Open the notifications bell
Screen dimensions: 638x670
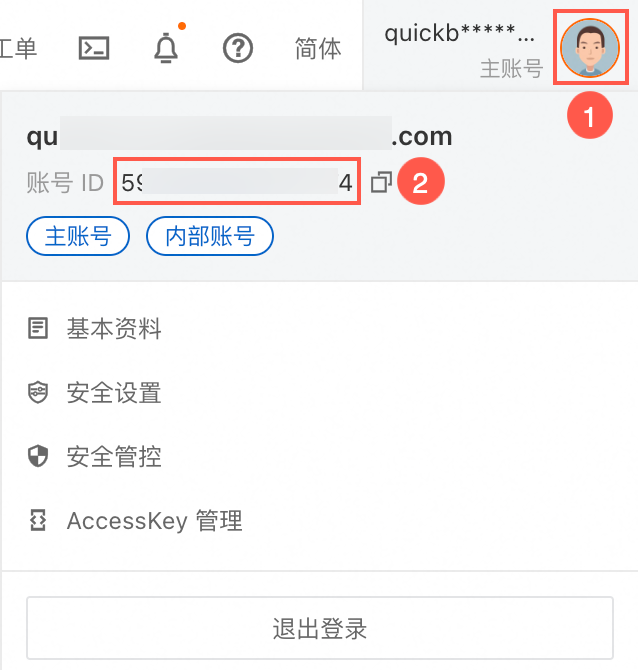(x=165, y=48)
